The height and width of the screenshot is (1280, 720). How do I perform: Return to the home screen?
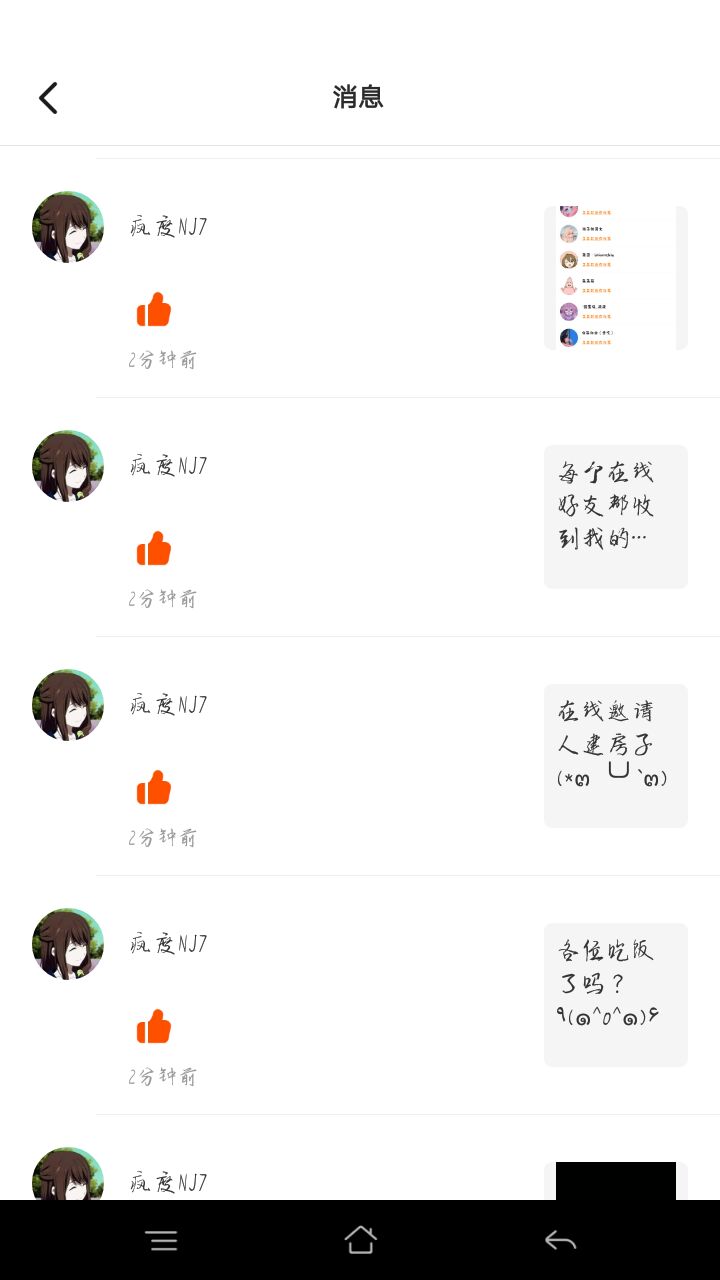coord(360,1241)
